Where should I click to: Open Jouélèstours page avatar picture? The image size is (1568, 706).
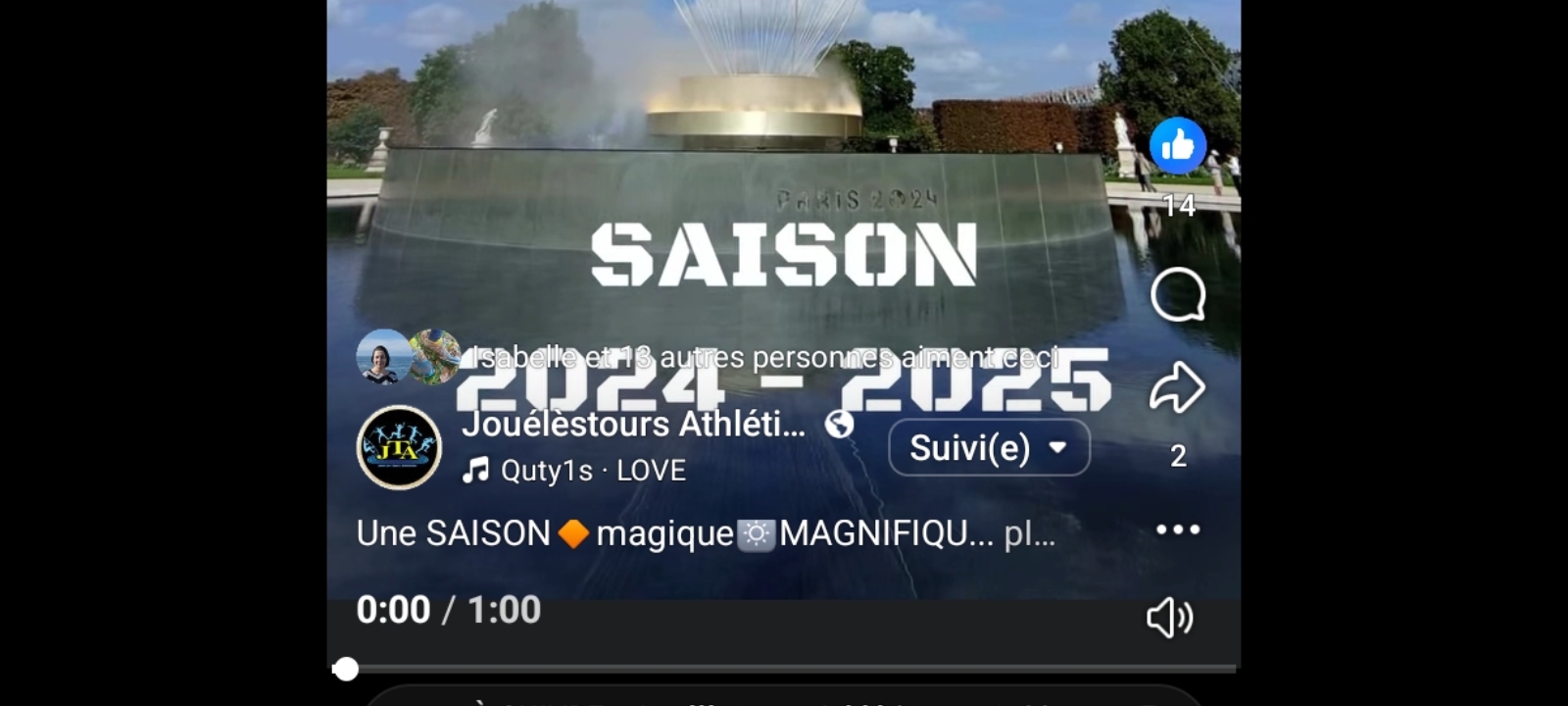(399, 447)
